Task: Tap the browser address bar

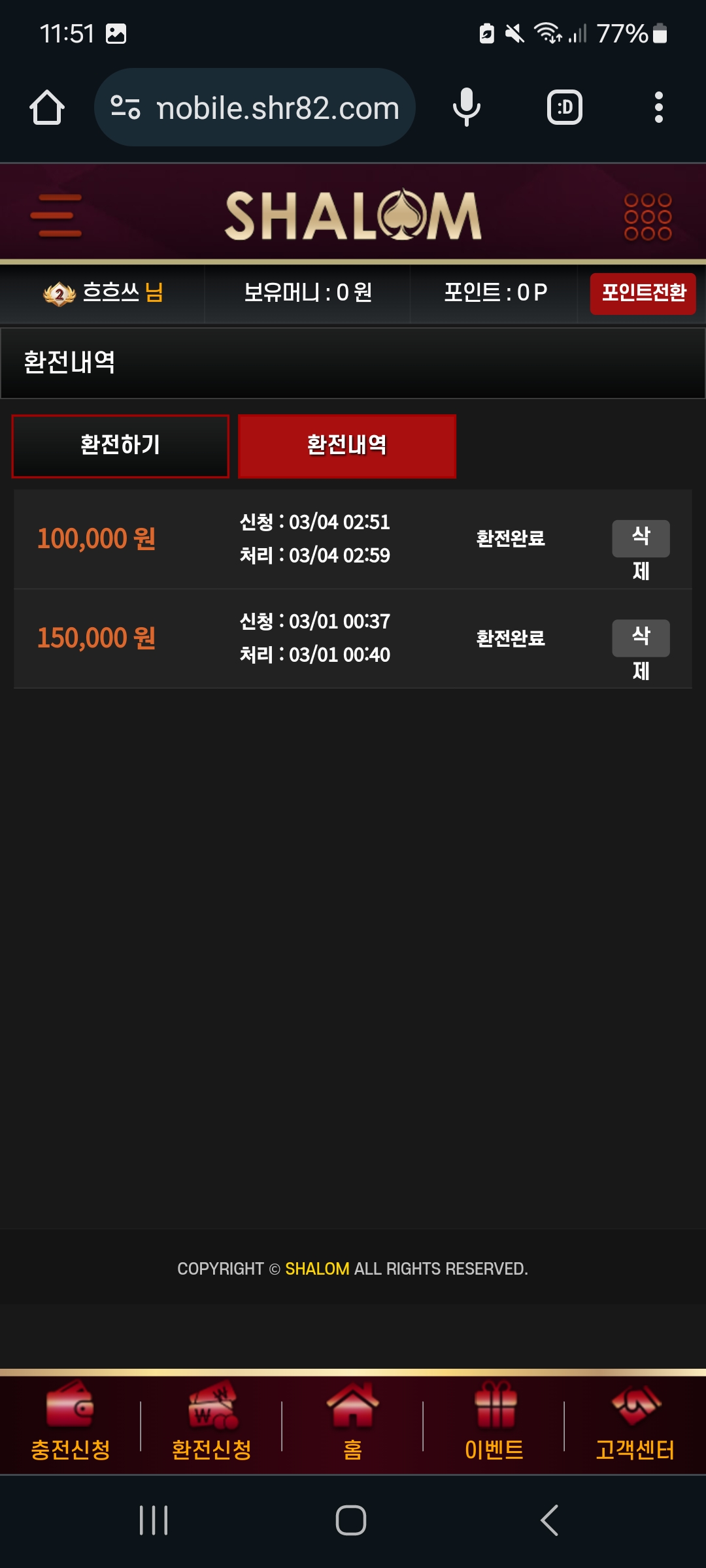Action: [x=255, y=108]
